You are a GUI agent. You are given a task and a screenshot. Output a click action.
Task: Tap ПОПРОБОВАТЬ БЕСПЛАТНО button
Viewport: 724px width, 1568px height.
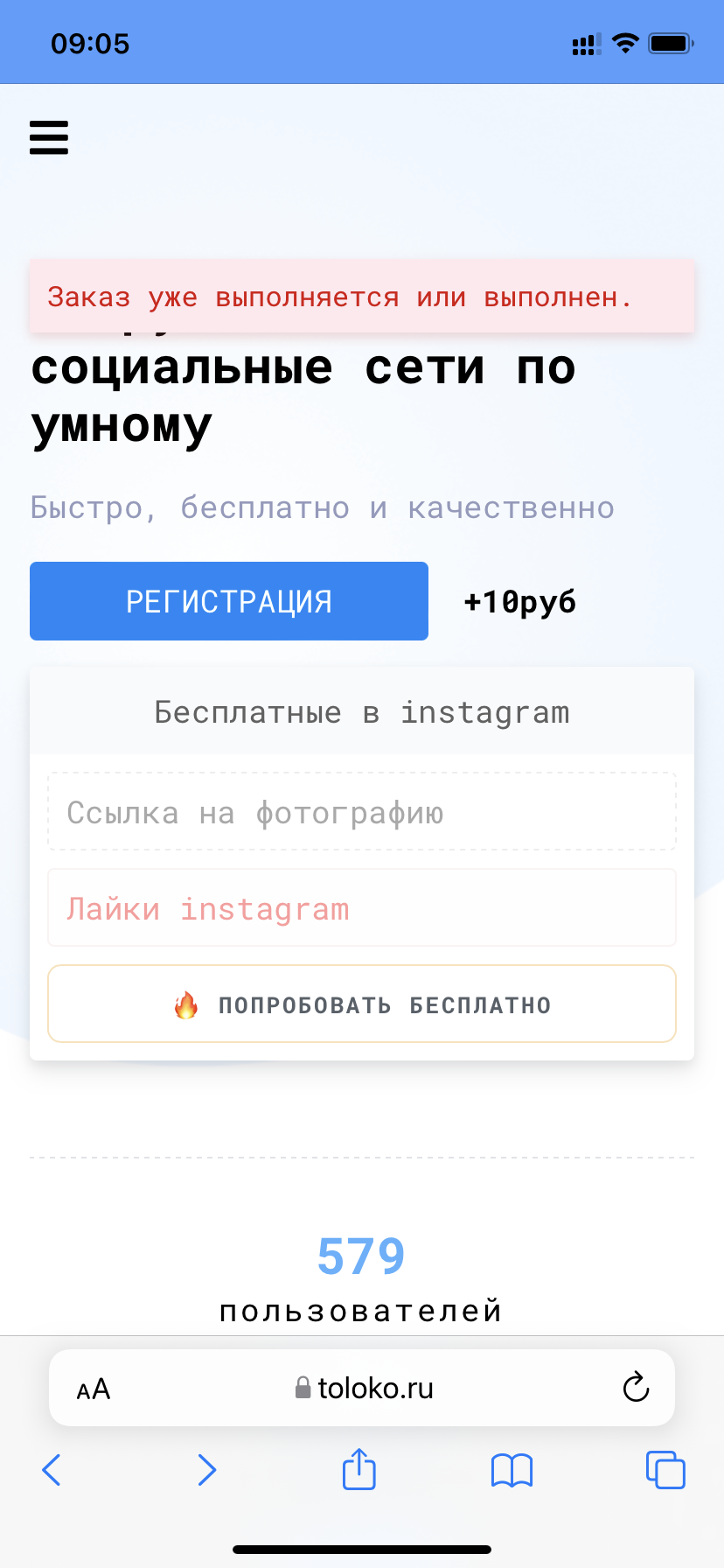tap(362, 1004)
